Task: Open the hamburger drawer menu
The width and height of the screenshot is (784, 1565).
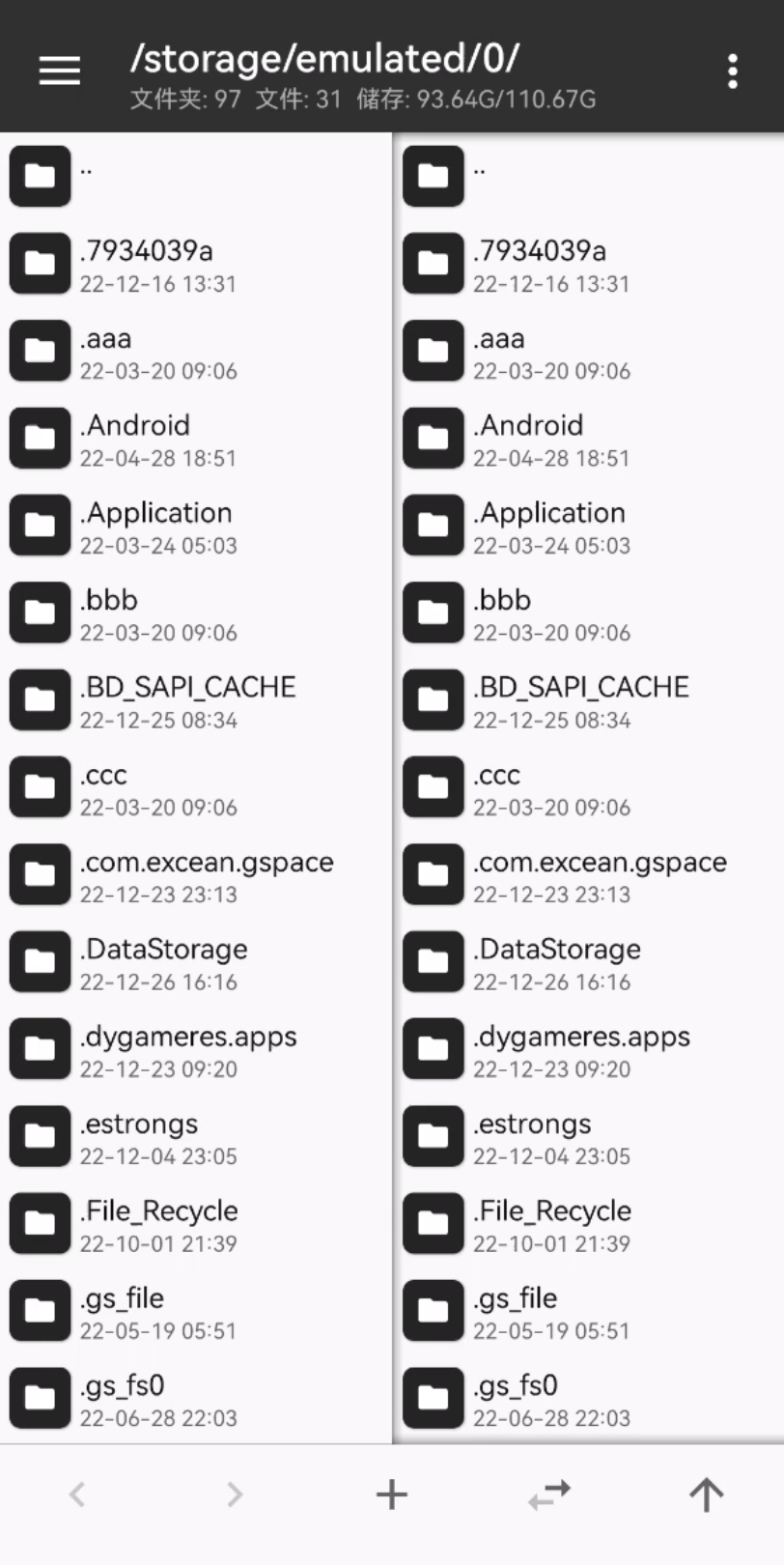Action: pyautogui.click(x=59, y=71)
